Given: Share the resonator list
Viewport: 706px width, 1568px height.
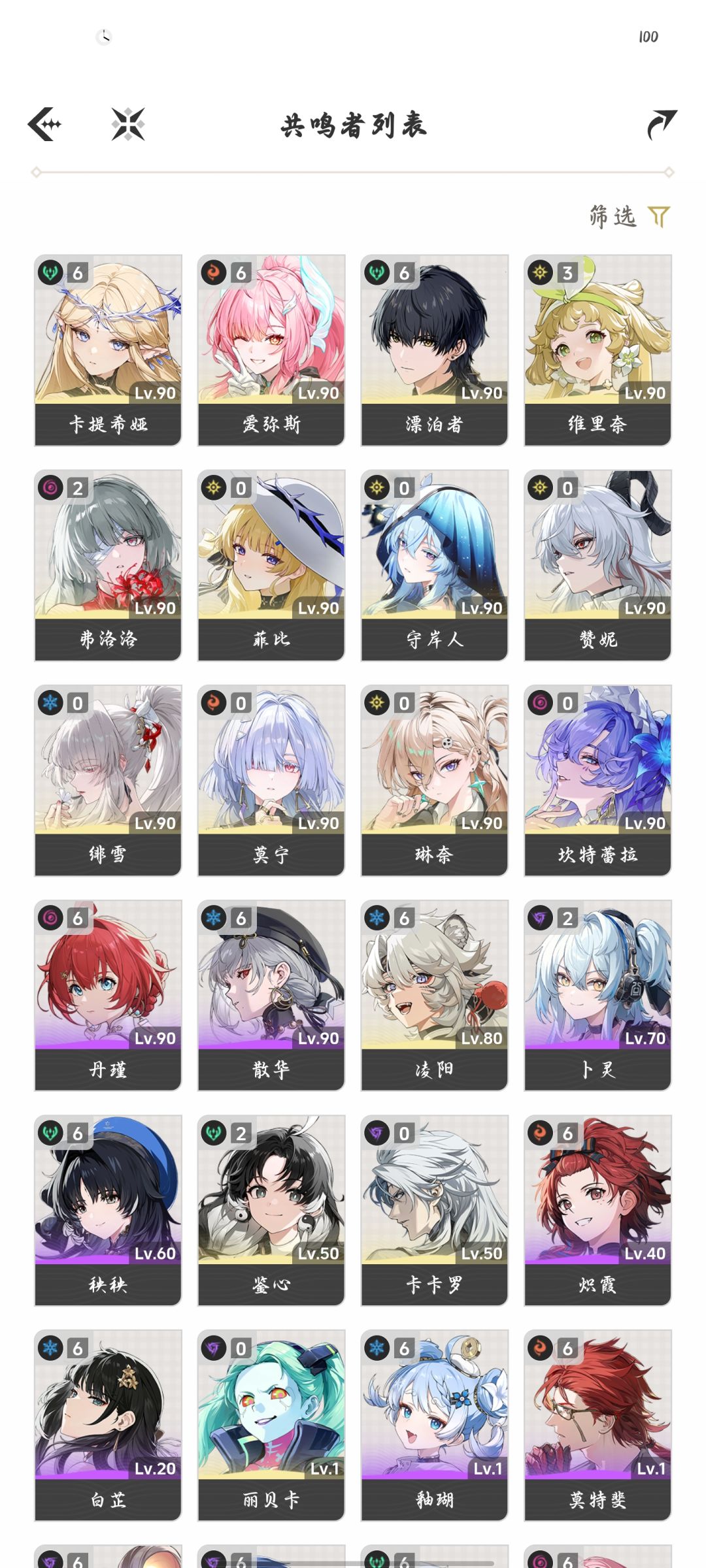Looking at the screenshot, I should click(x=662, y=124).
